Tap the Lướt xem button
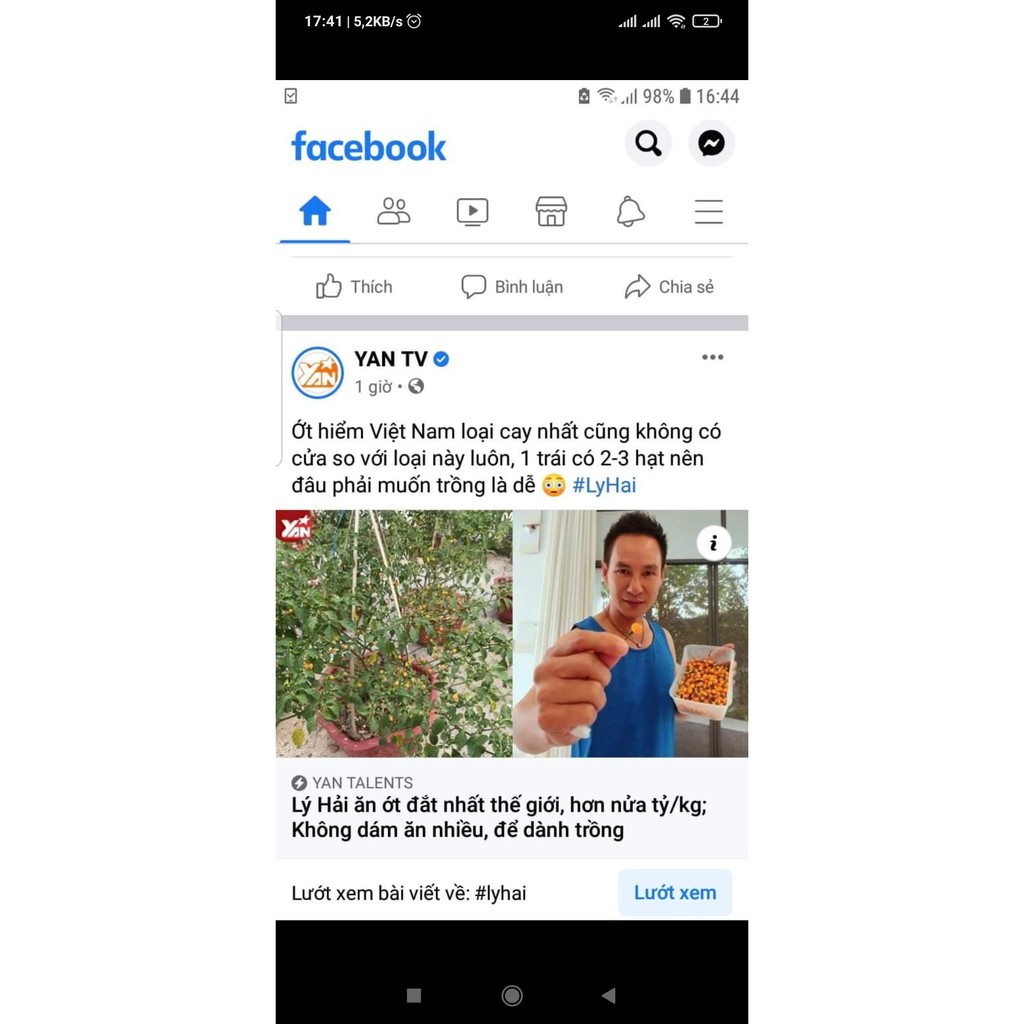Viewport: 1024px width, 1024px height. (675, 893)
